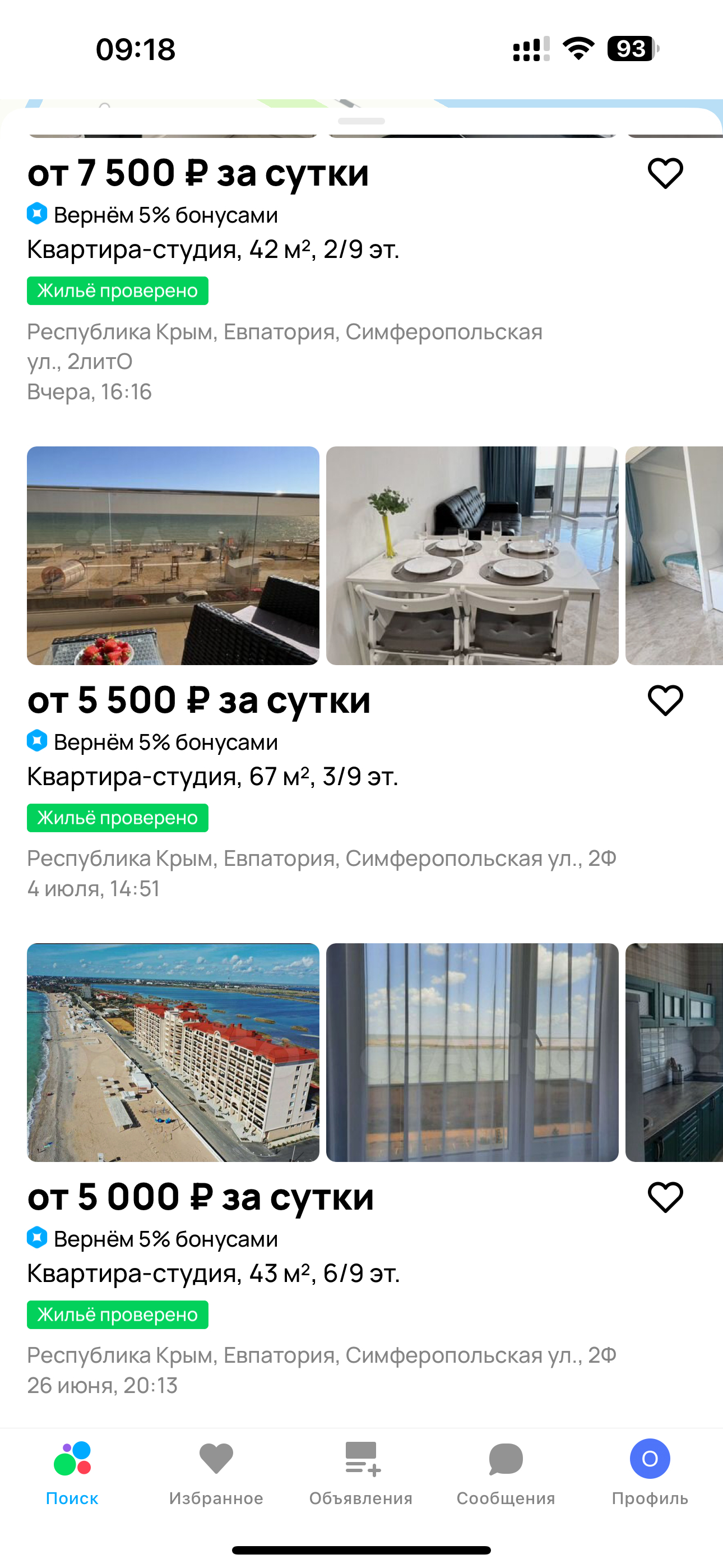This screenshot has width=723, height=1568.
Task: Open the dining table photo
Action: [472, 555]
